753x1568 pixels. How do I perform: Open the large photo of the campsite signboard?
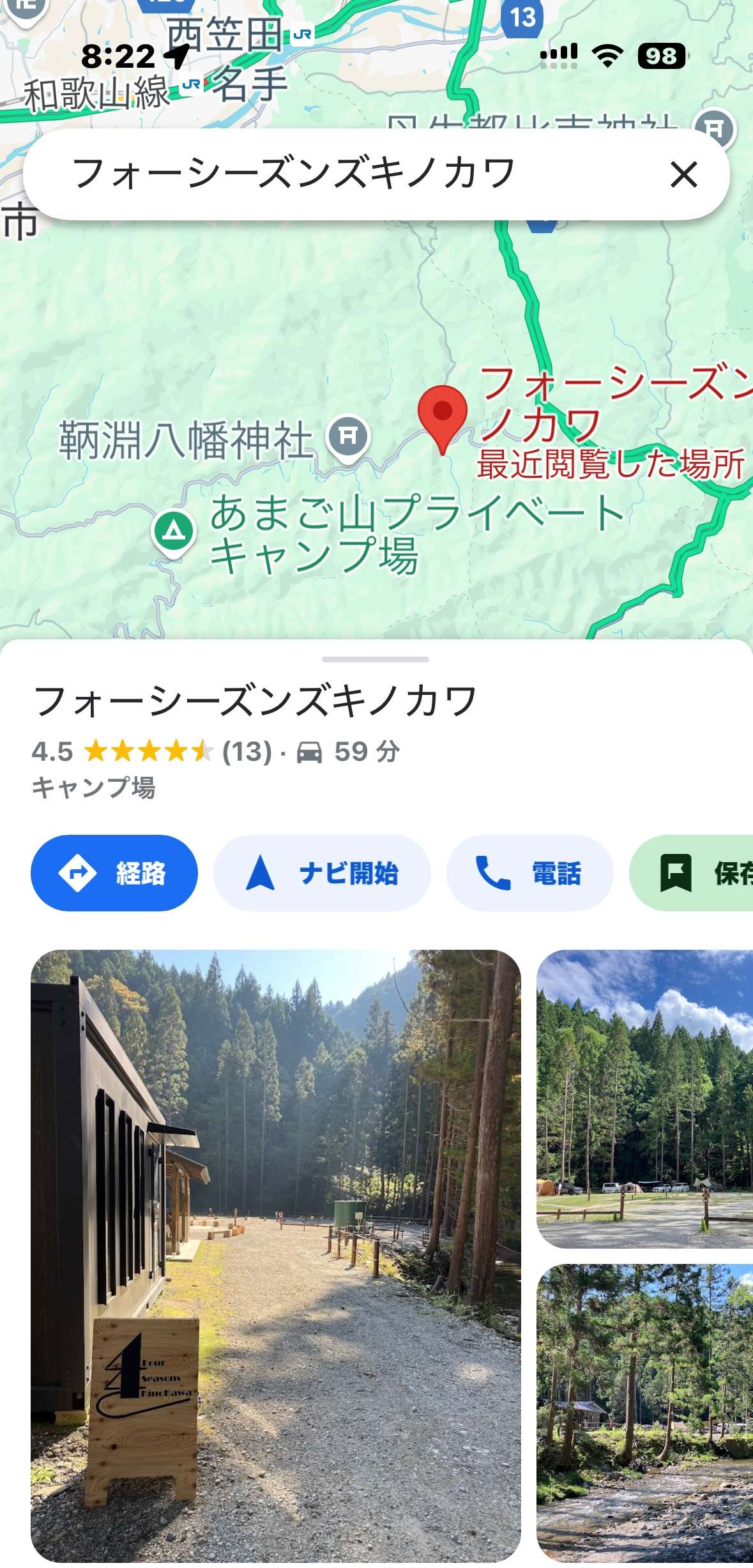click(x=276, y=1256)
